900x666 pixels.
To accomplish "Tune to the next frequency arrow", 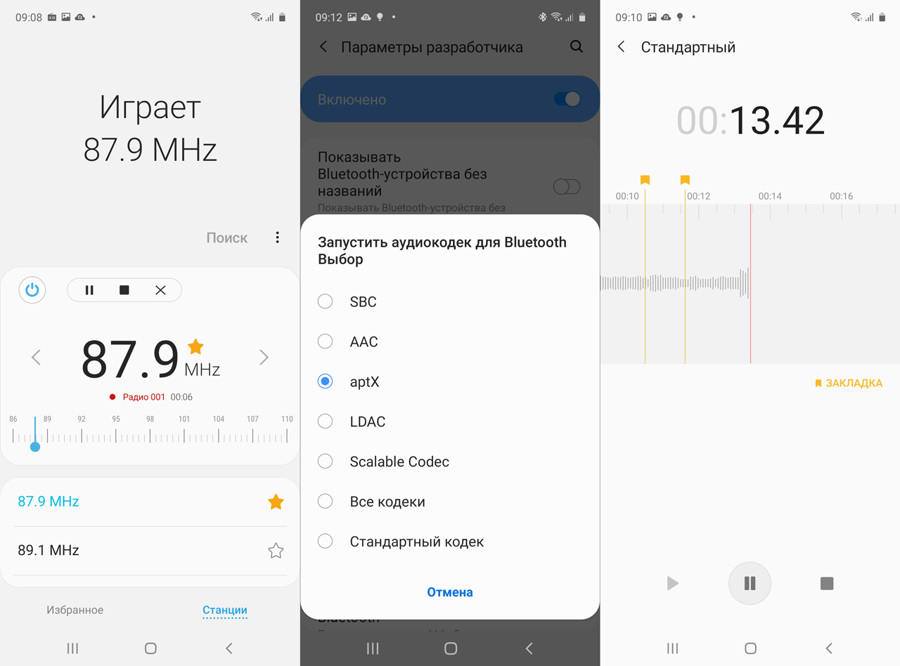I will tap(264, 357).
